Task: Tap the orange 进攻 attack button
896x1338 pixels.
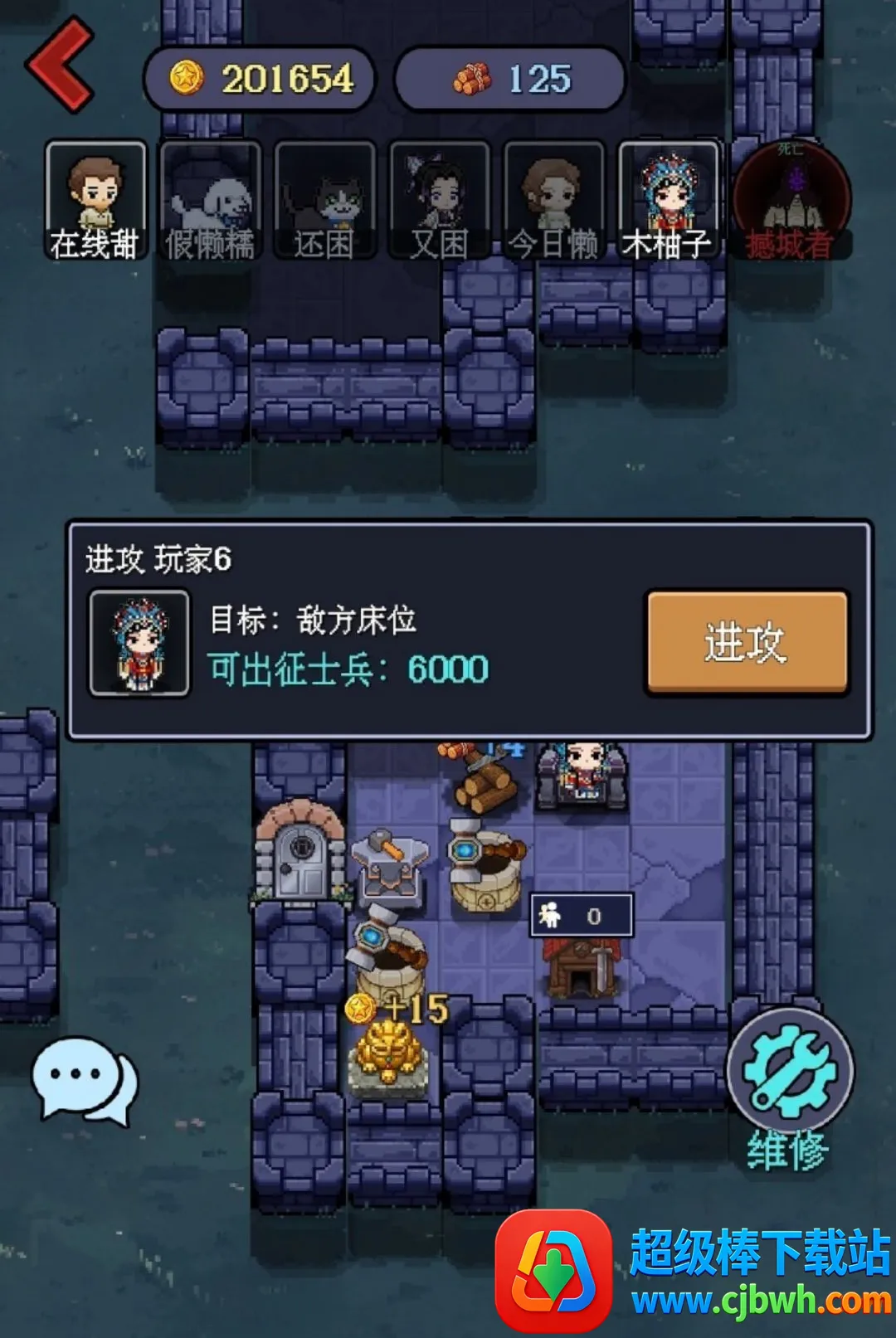Action: point(747,642)
